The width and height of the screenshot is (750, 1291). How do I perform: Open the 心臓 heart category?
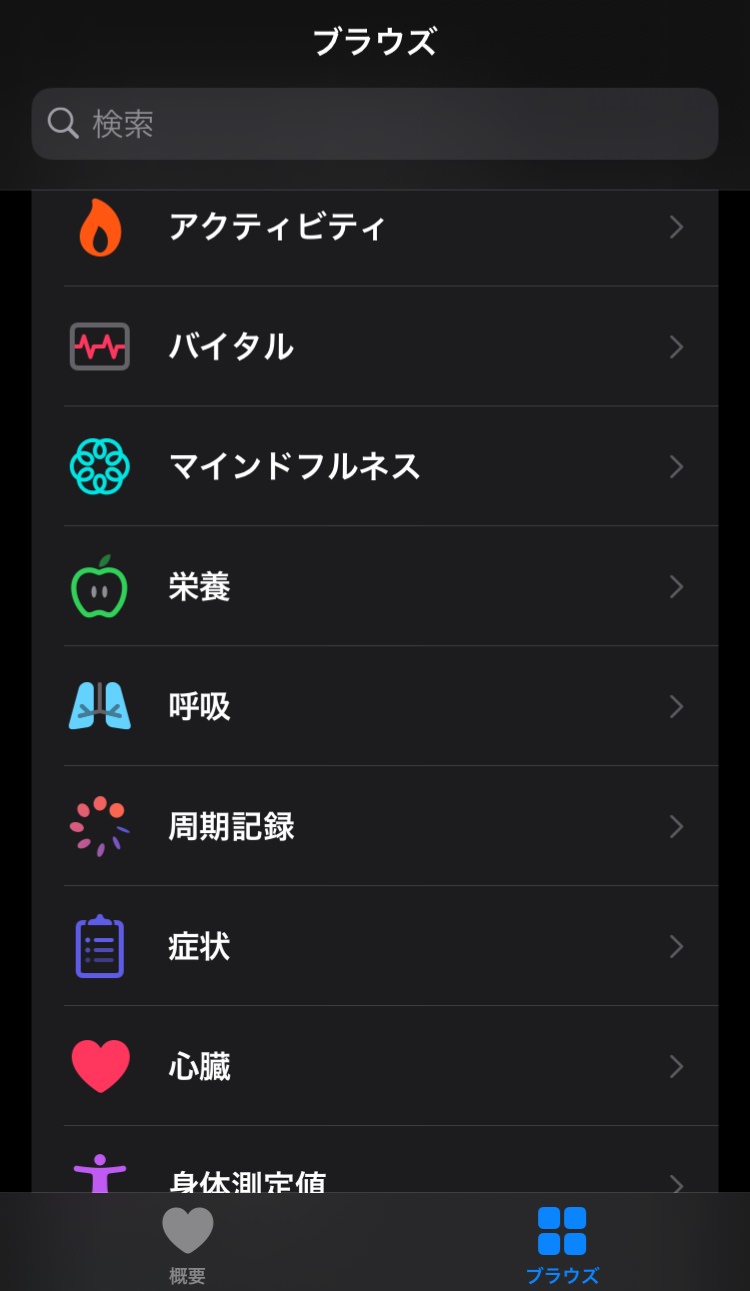[375, 1067]
